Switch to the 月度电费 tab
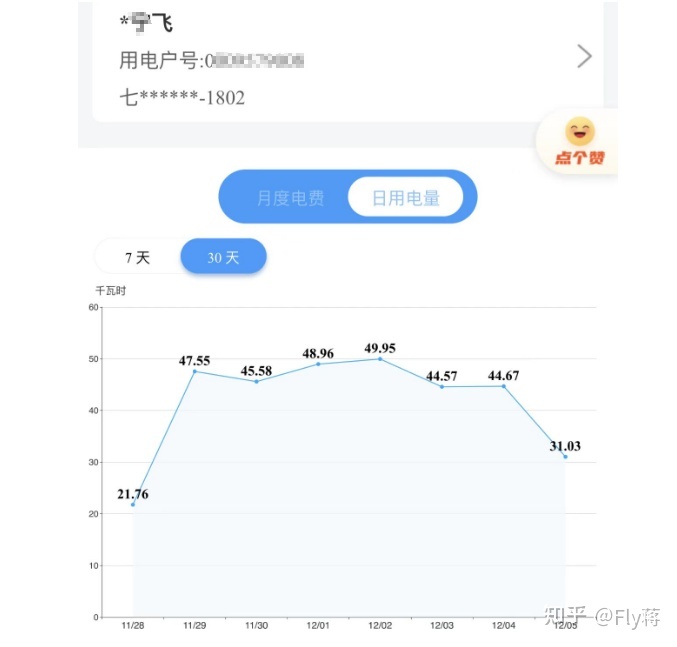Image resolution: width=677 pixels, height=647 pixels. coord(290,198)
